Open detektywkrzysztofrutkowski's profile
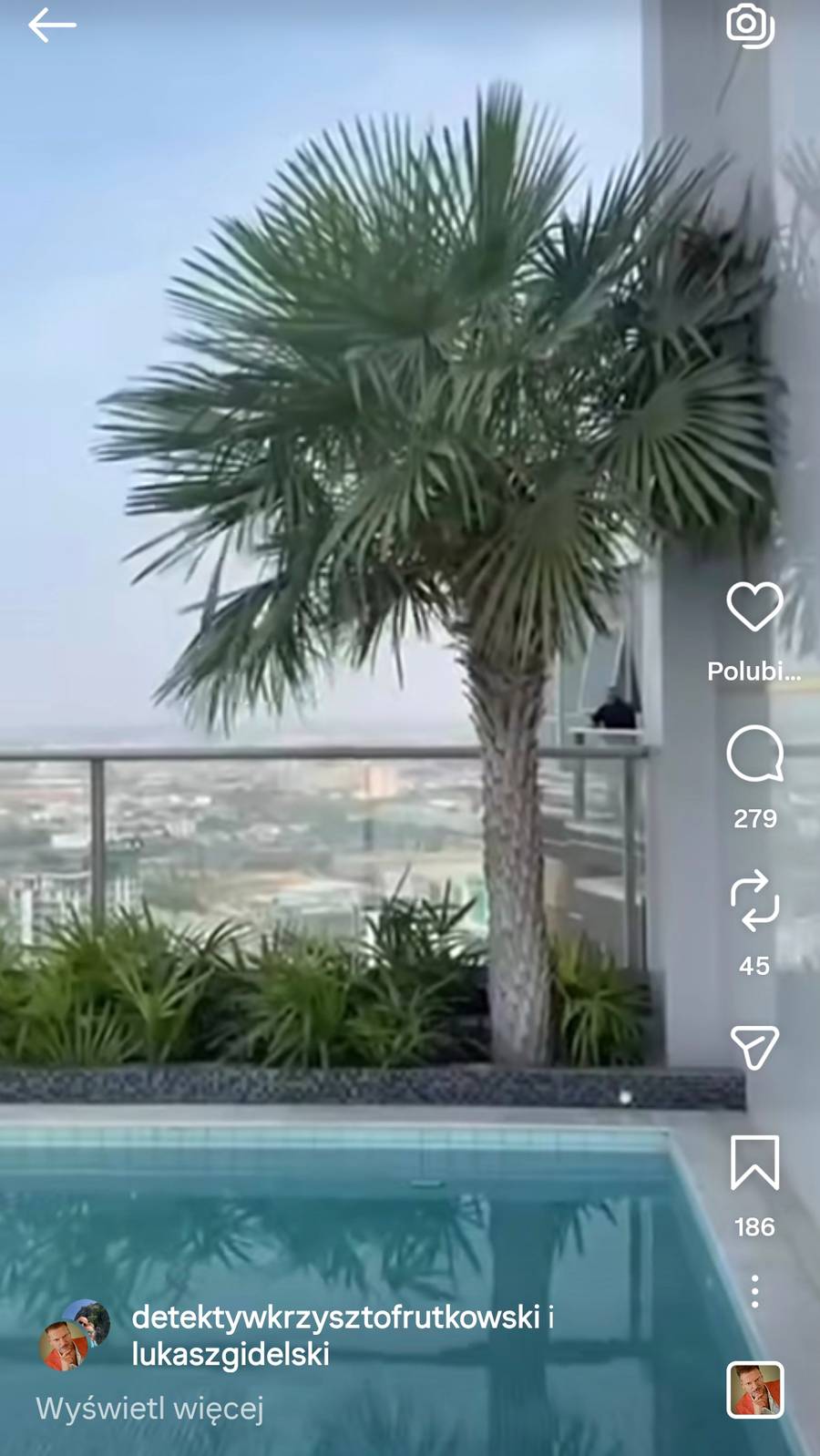This screenshot has width=820, height=1456. (x=337, y=1315)
